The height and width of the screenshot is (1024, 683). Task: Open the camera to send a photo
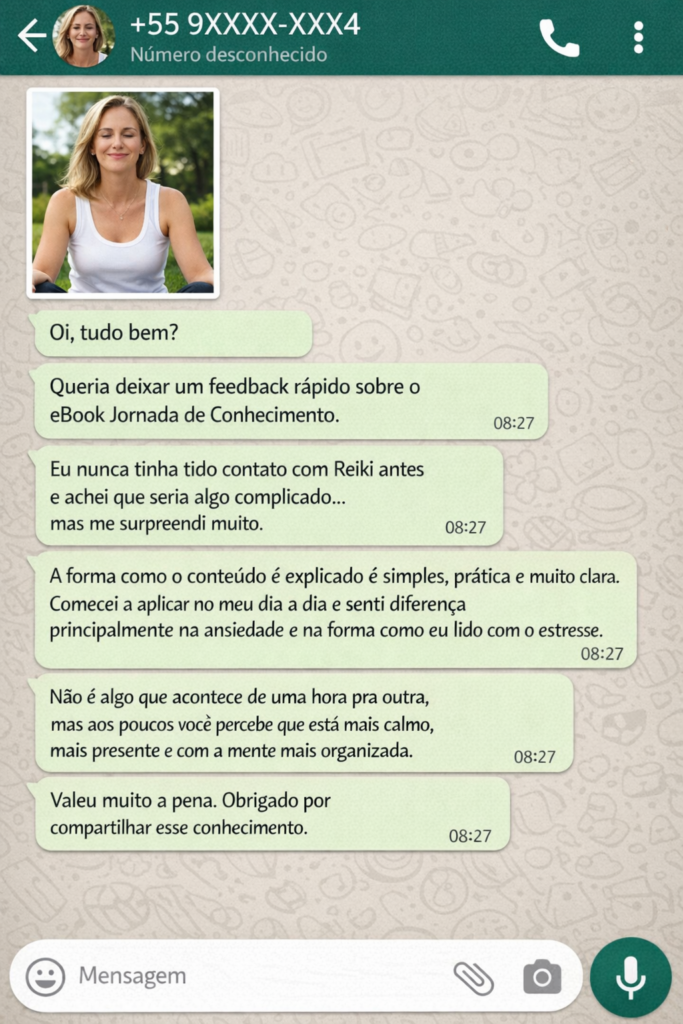pyautogui.click(x=541, y=977)
